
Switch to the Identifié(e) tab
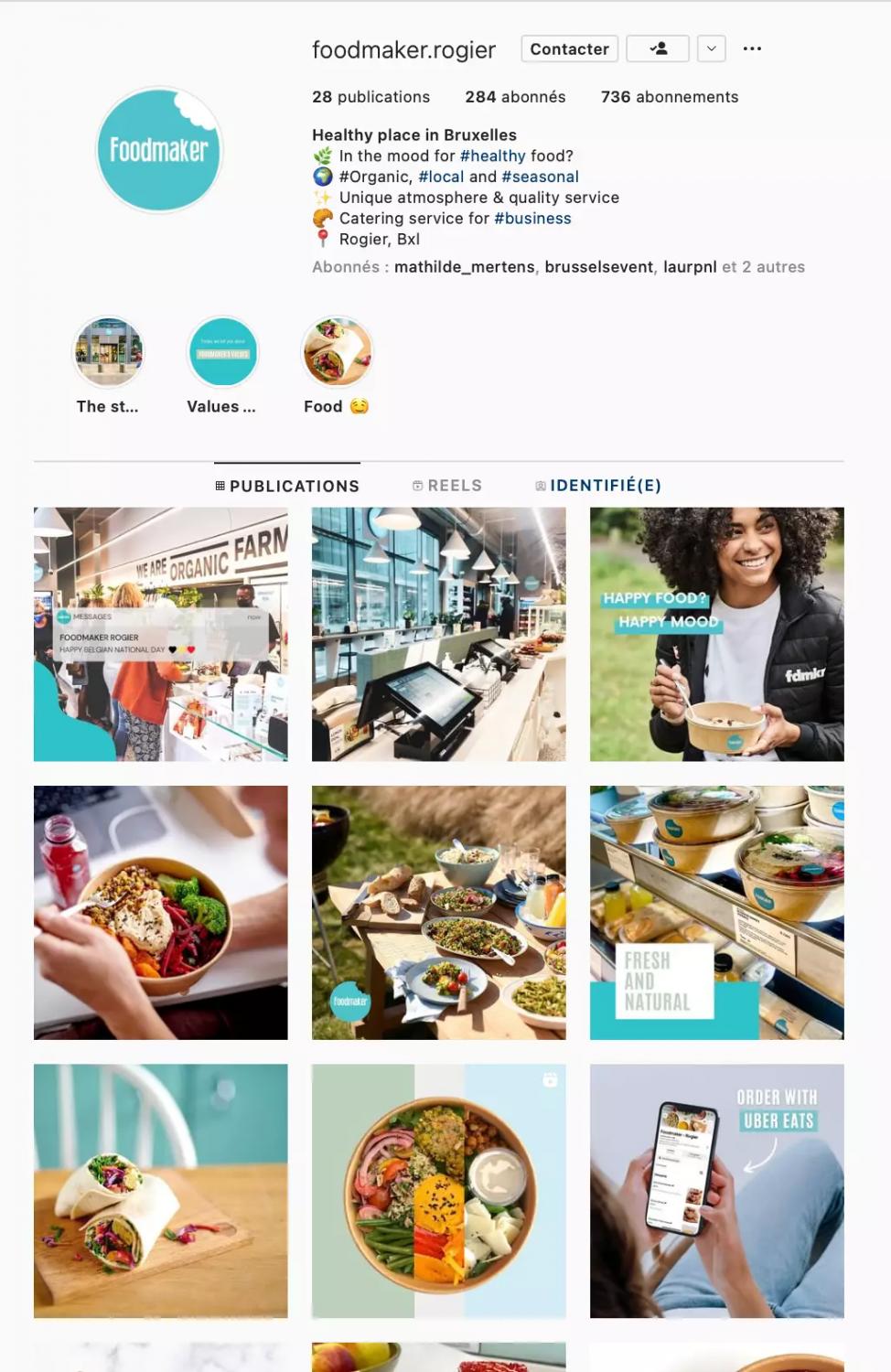(598, 486)
